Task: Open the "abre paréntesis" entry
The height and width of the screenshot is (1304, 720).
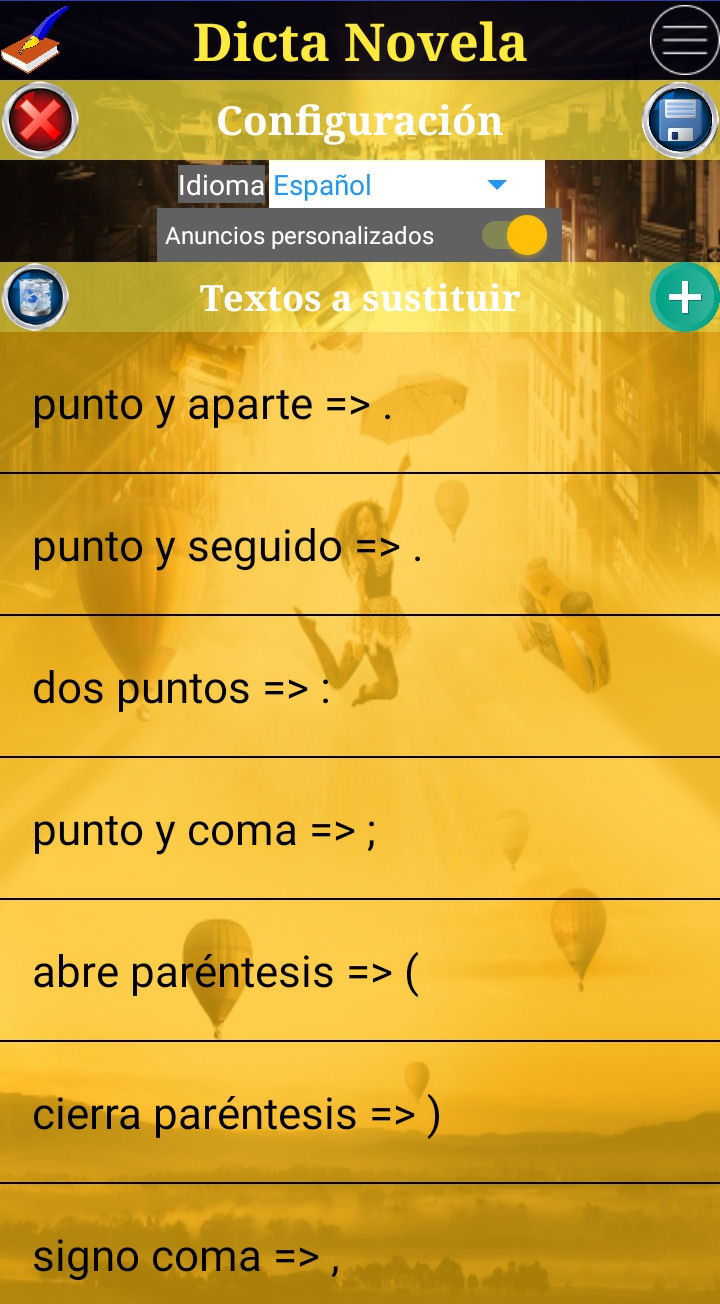Action: click(360, 972)
